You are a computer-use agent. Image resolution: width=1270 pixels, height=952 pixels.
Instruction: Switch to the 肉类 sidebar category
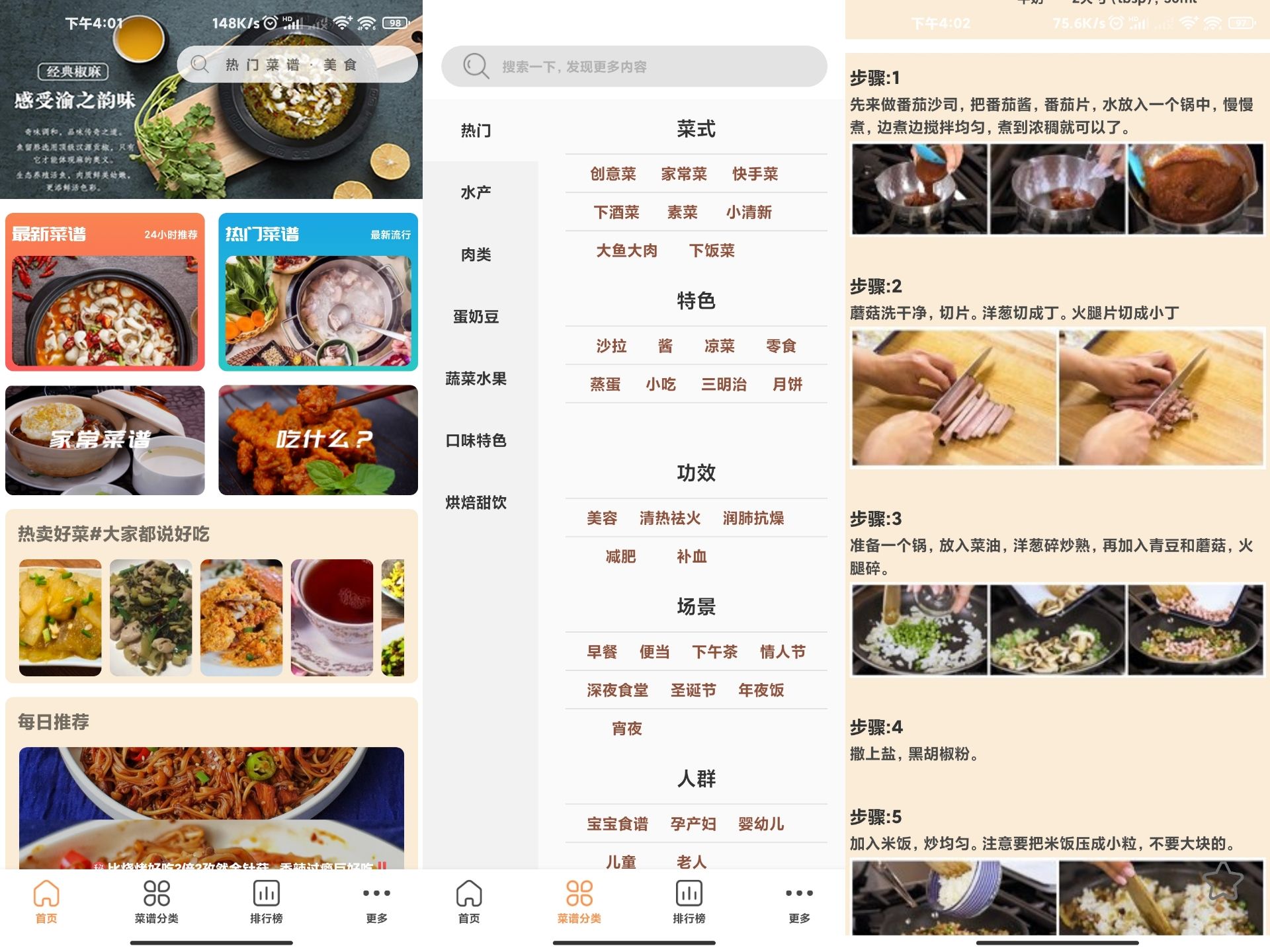(x=476, y=255)
